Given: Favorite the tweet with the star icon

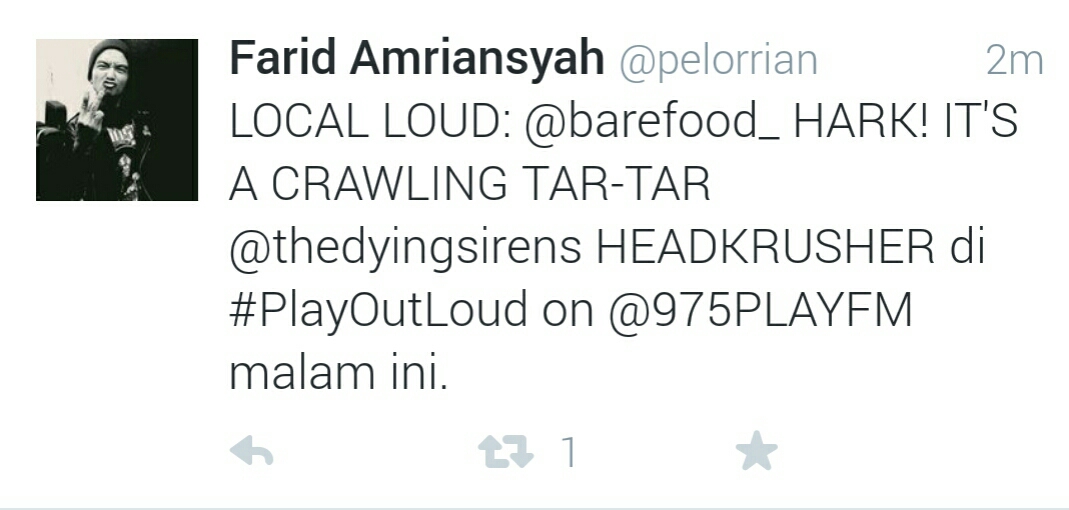Looking at the screenshot, I should pos(756,453).
